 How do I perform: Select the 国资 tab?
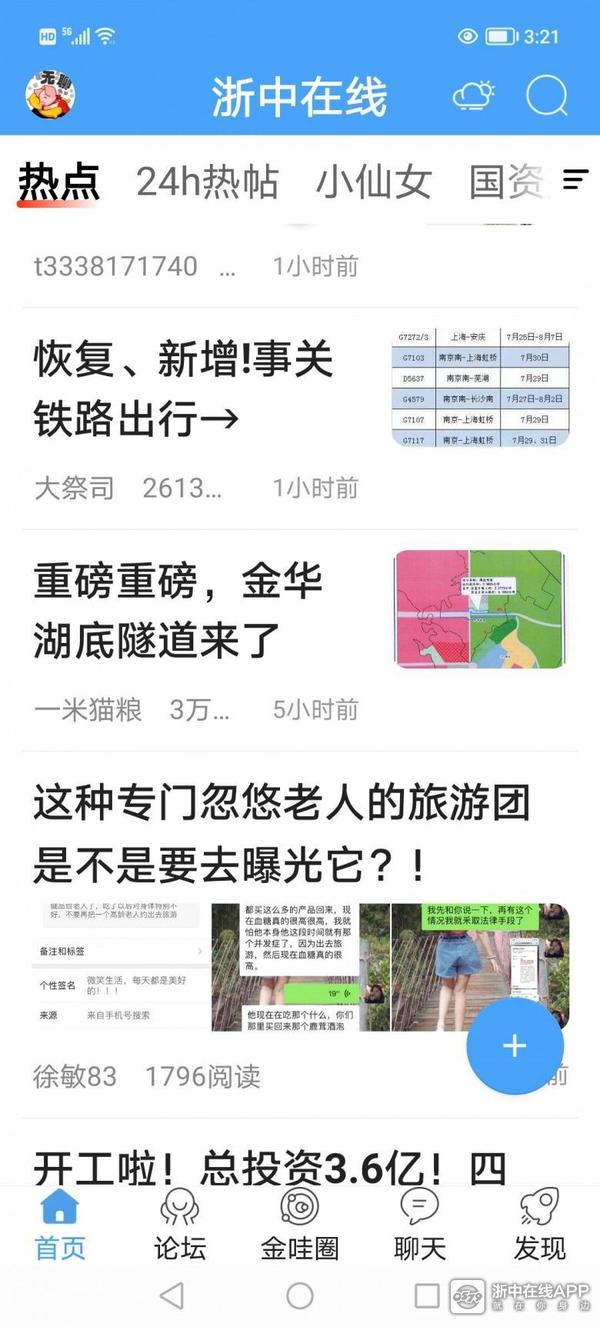click(507, 182)
